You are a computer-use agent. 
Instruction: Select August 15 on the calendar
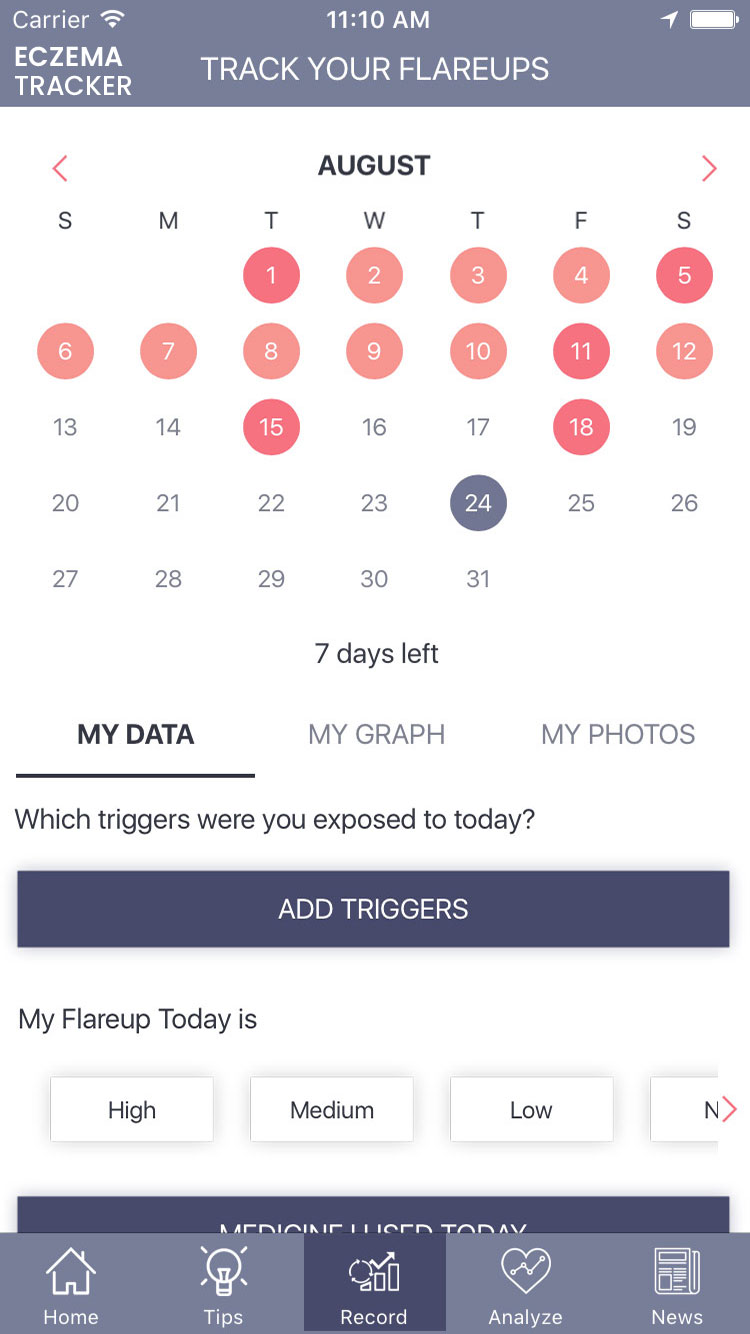tap(271, 427)
